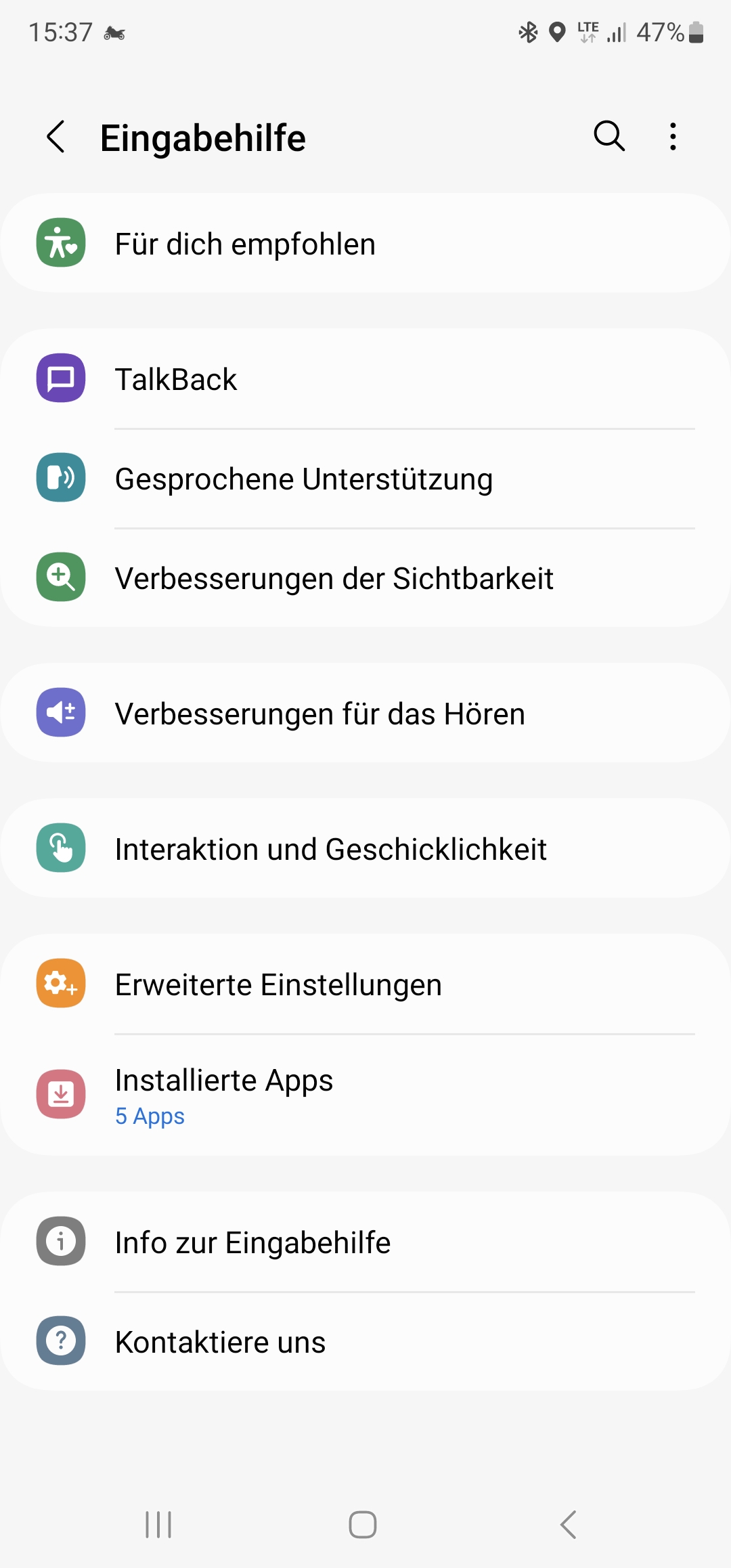
Task: Select Gesprochene Unterstützung
Action: tap(365, 478)
